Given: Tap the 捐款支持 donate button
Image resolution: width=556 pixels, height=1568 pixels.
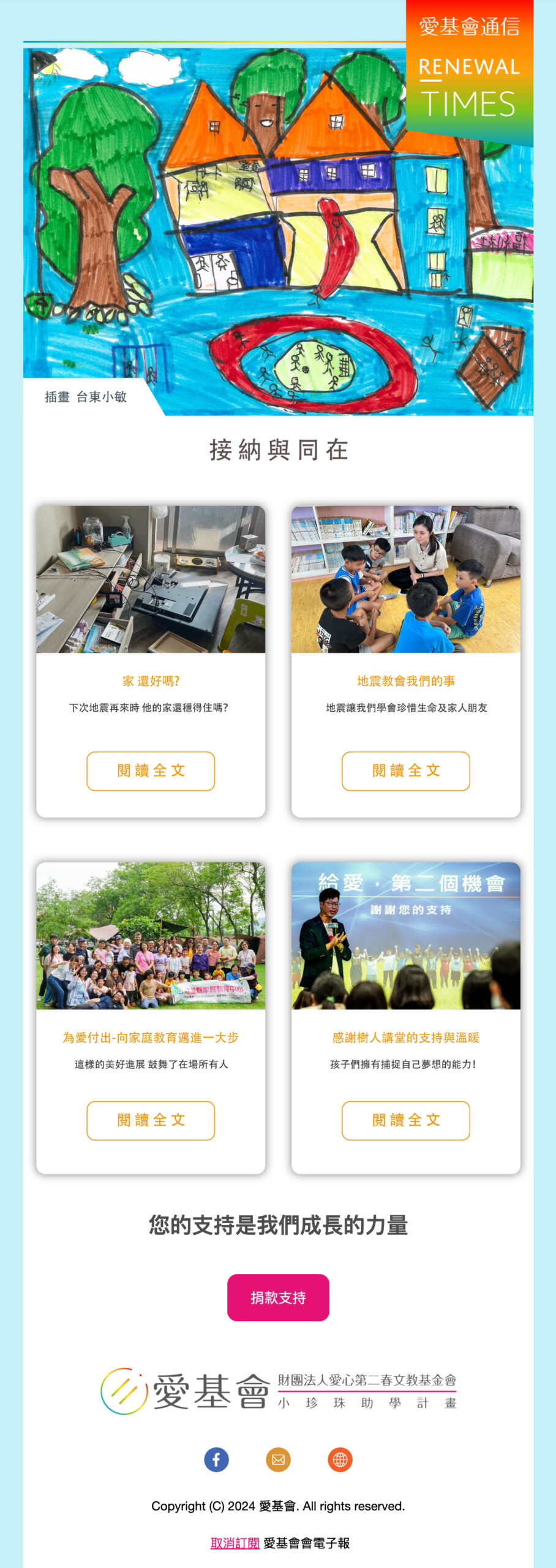Looking at the screenshot, I should pos(278,1297).
